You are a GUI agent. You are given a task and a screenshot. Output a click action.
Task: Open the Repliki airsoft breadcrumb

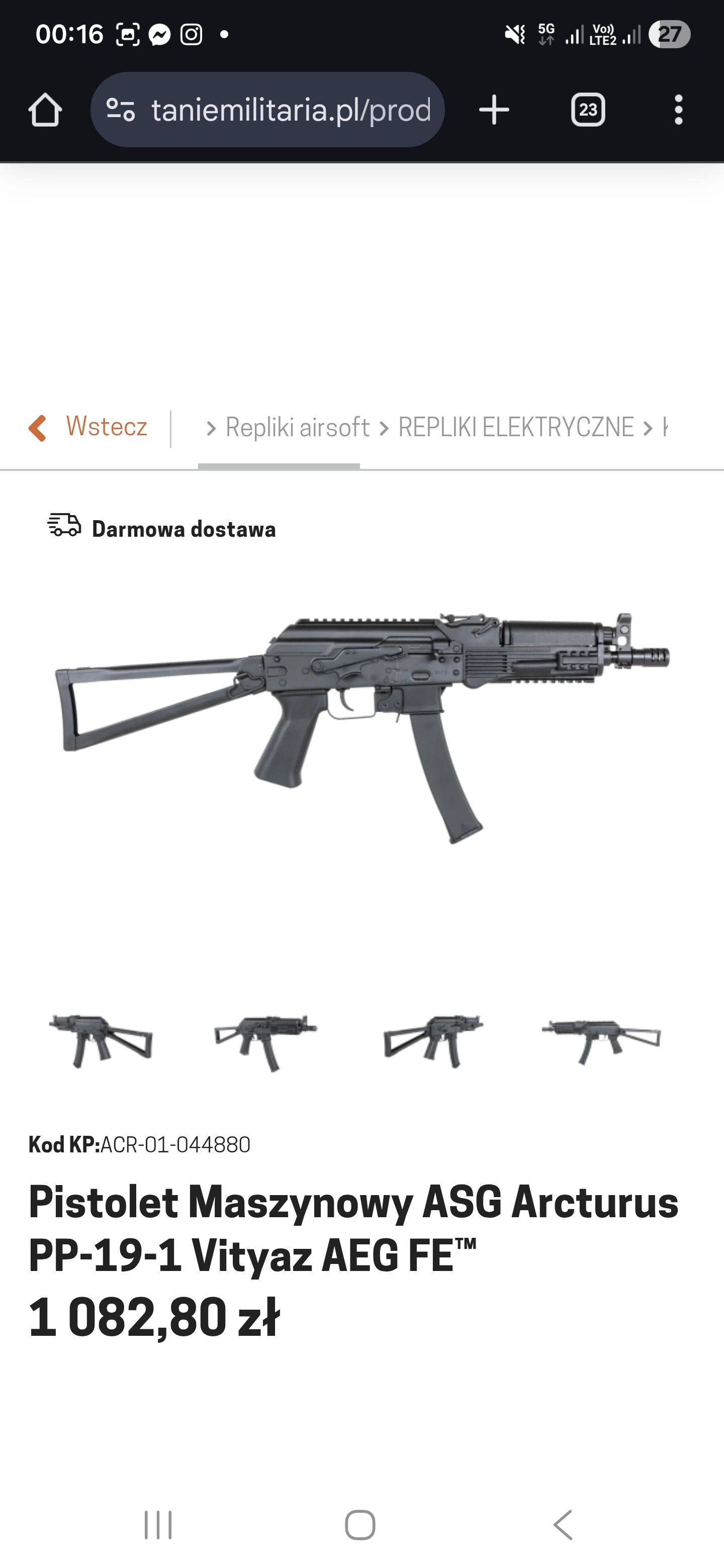(x=297, y=428)
